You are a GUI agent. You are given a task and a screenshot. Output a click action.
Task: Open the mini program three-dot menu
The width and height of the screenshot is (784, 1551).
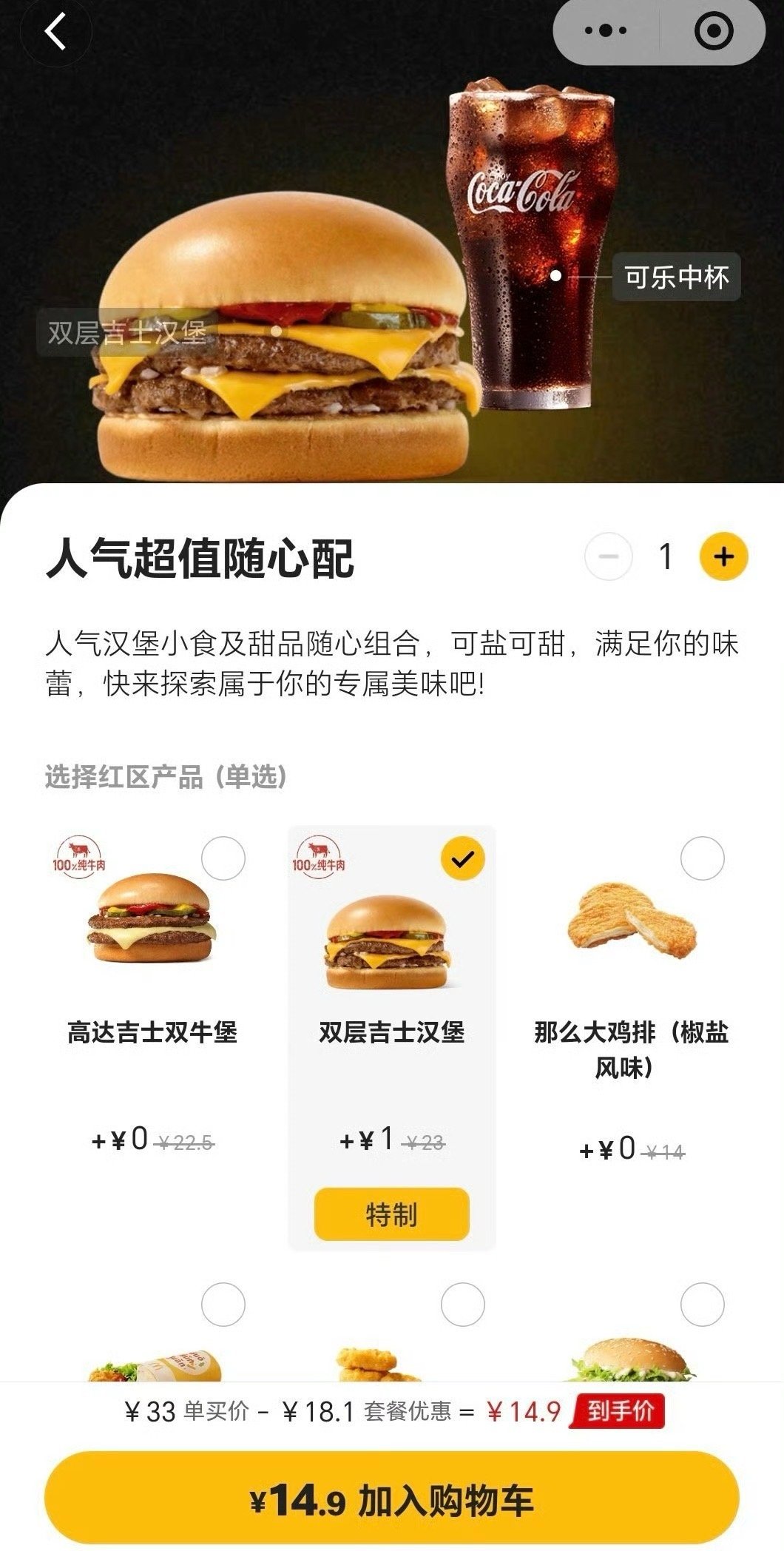[x=606, y=32]
